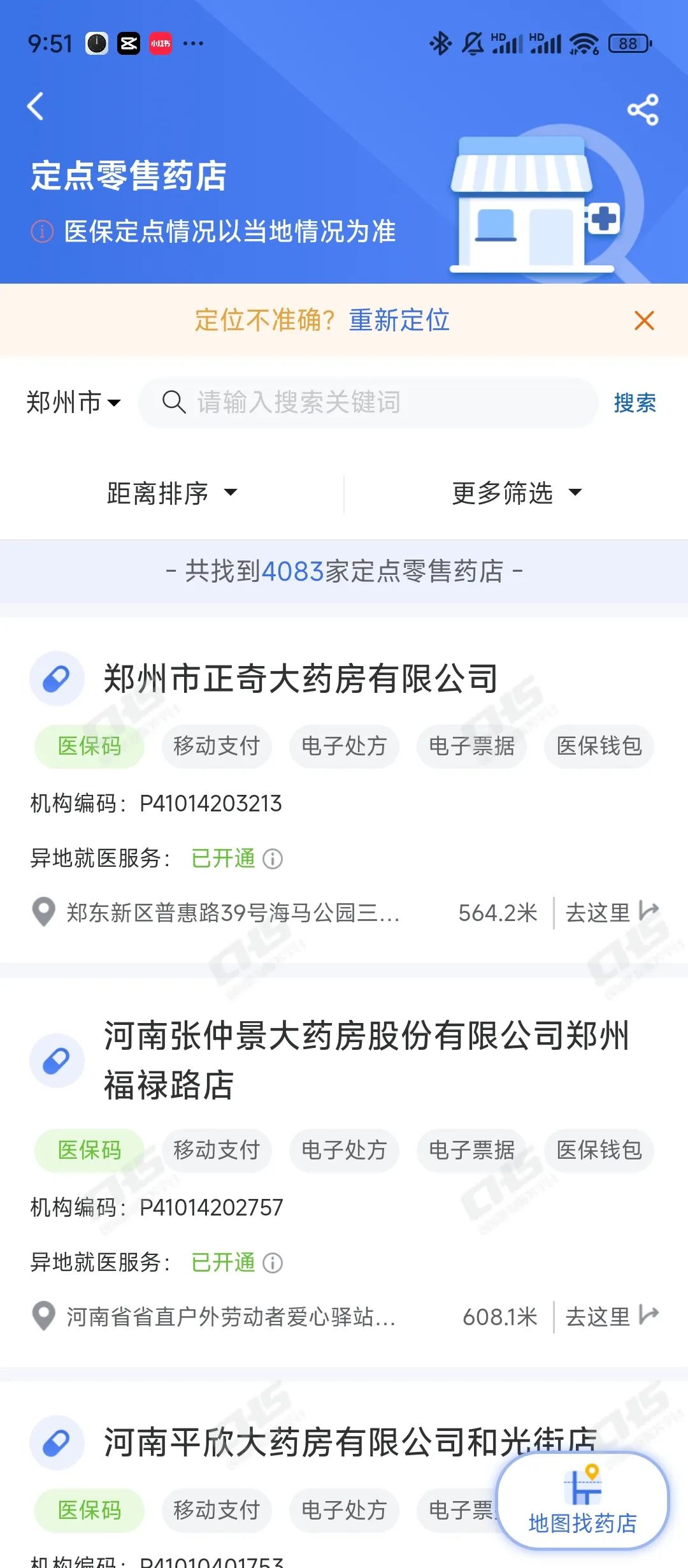Image resolution: width=688 pixels, height=1568 pixels.
Task: Open the 郑州市 city selector
Action: pyautogui.click(x=73, y=403)
